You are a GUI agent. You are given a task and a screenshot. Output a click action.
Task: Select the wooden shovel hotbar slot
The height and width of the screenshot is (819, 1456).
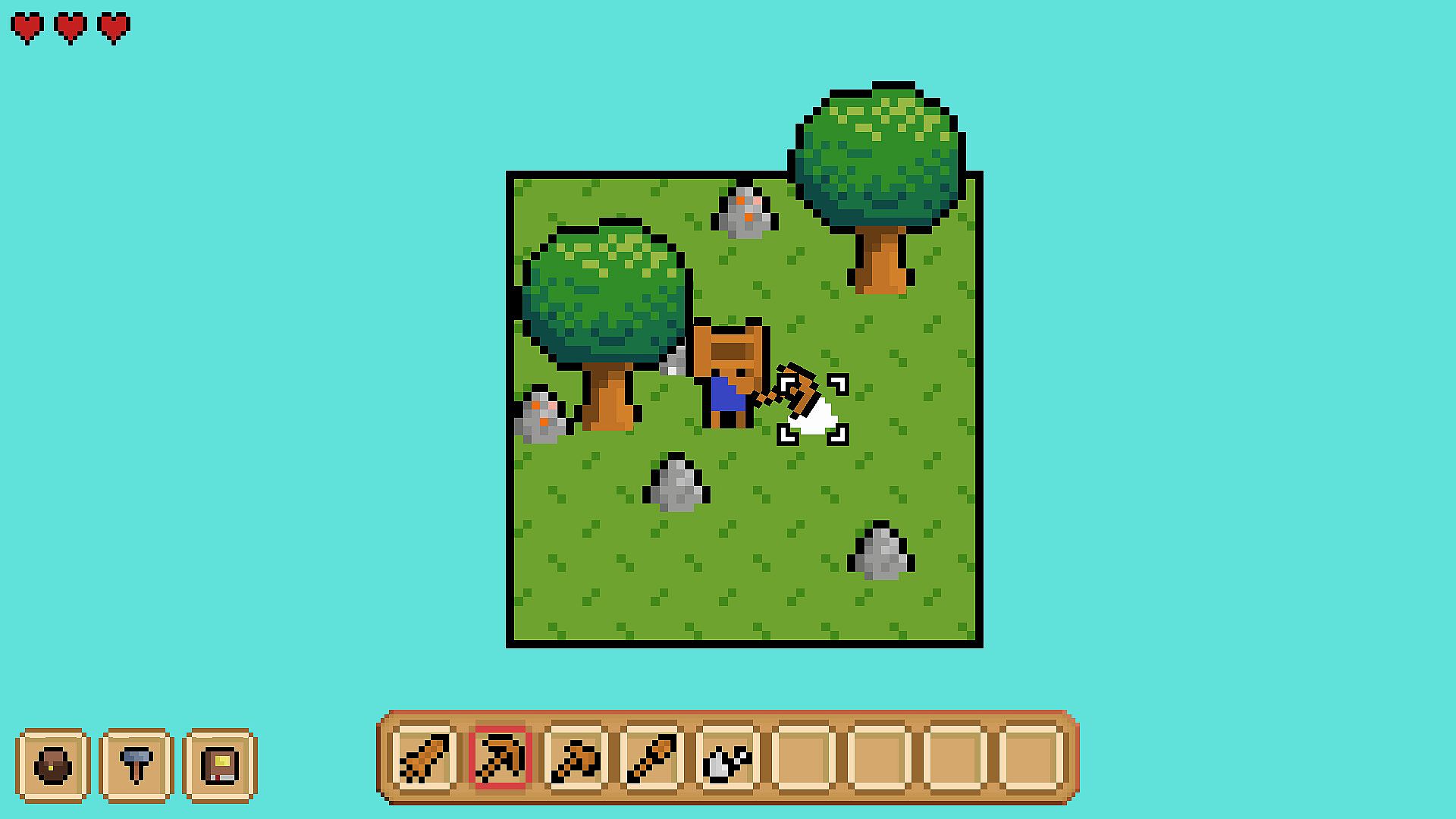coord(652,758)
